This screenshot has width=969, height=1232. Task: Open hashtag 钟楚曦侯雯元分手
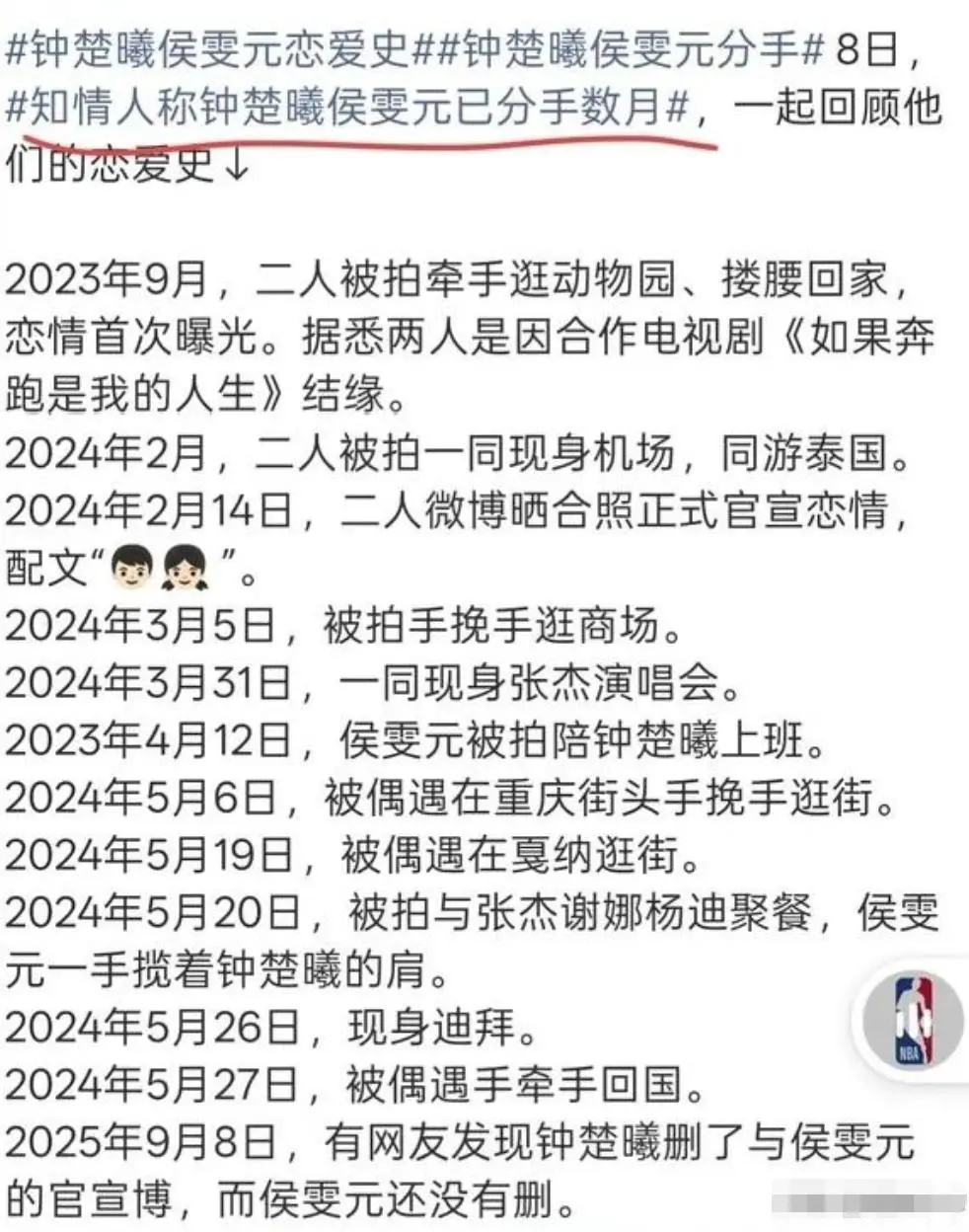617,49
